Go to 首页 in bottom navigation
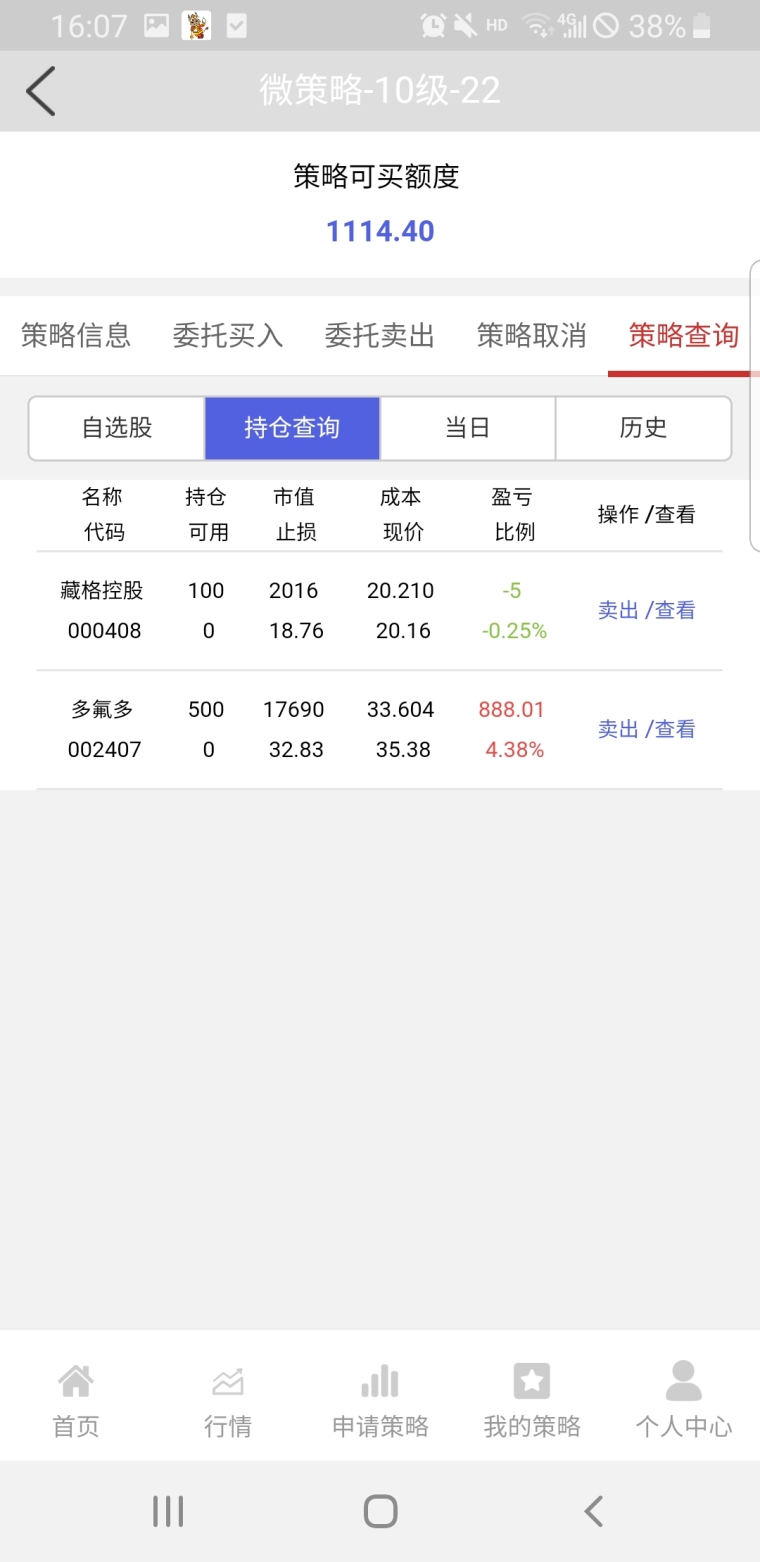The width and height of the screenshot is (760, 1562). [76, 1399]
